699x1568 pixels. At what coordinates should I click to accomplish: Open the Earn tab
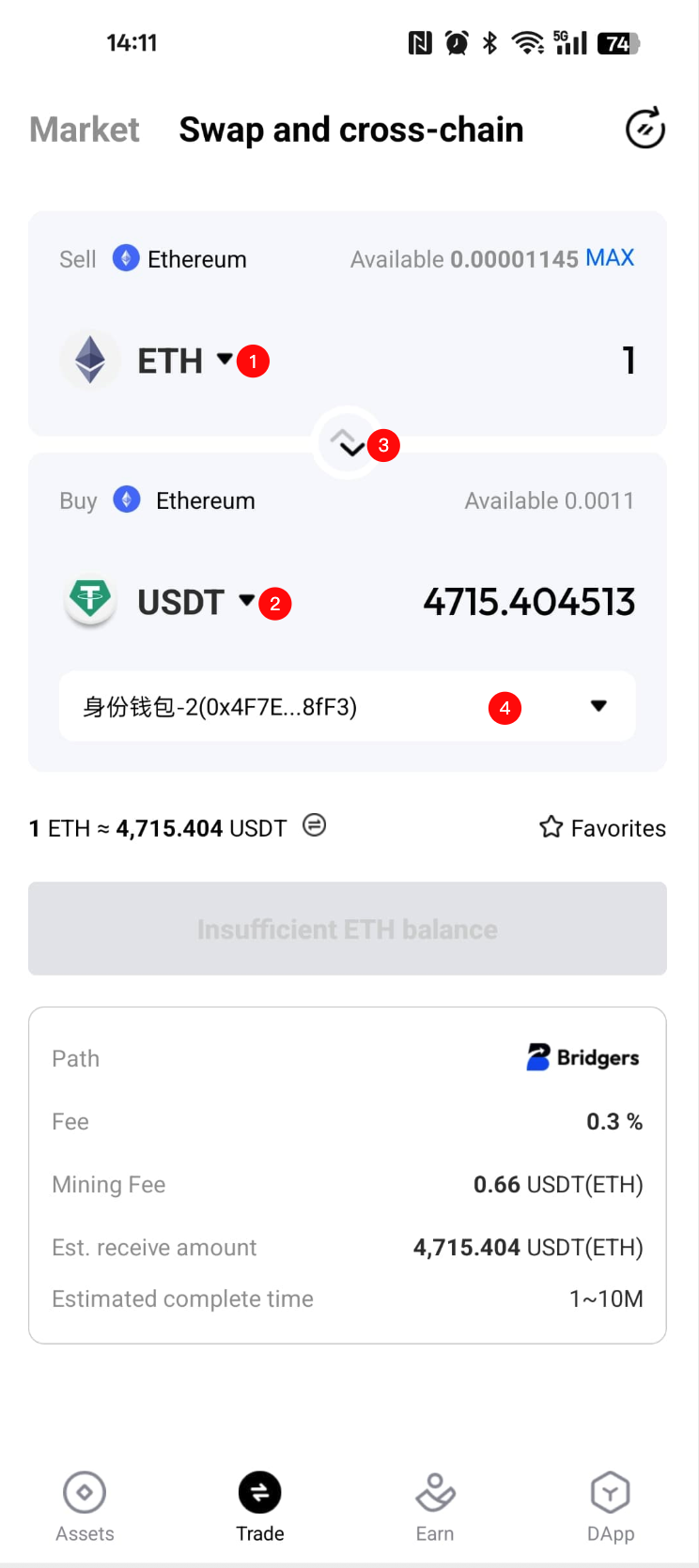coord(435,1506)
